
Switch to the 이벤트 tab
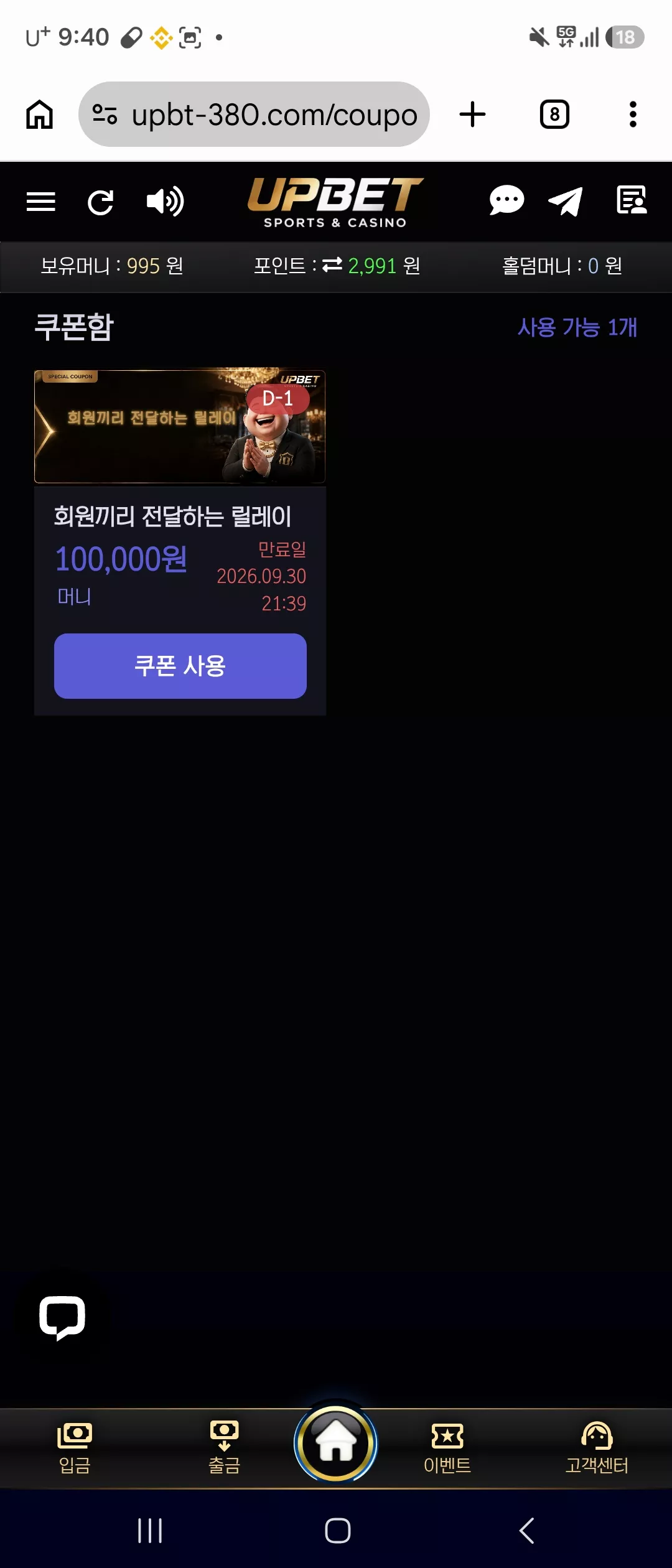[x=447, y=1449]
